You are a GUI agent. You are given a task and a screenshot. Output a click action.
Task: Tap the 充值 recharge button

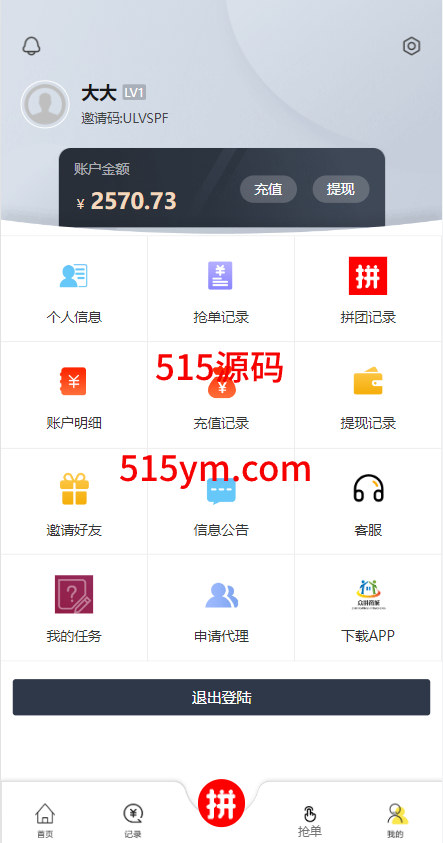click(268, 189)
